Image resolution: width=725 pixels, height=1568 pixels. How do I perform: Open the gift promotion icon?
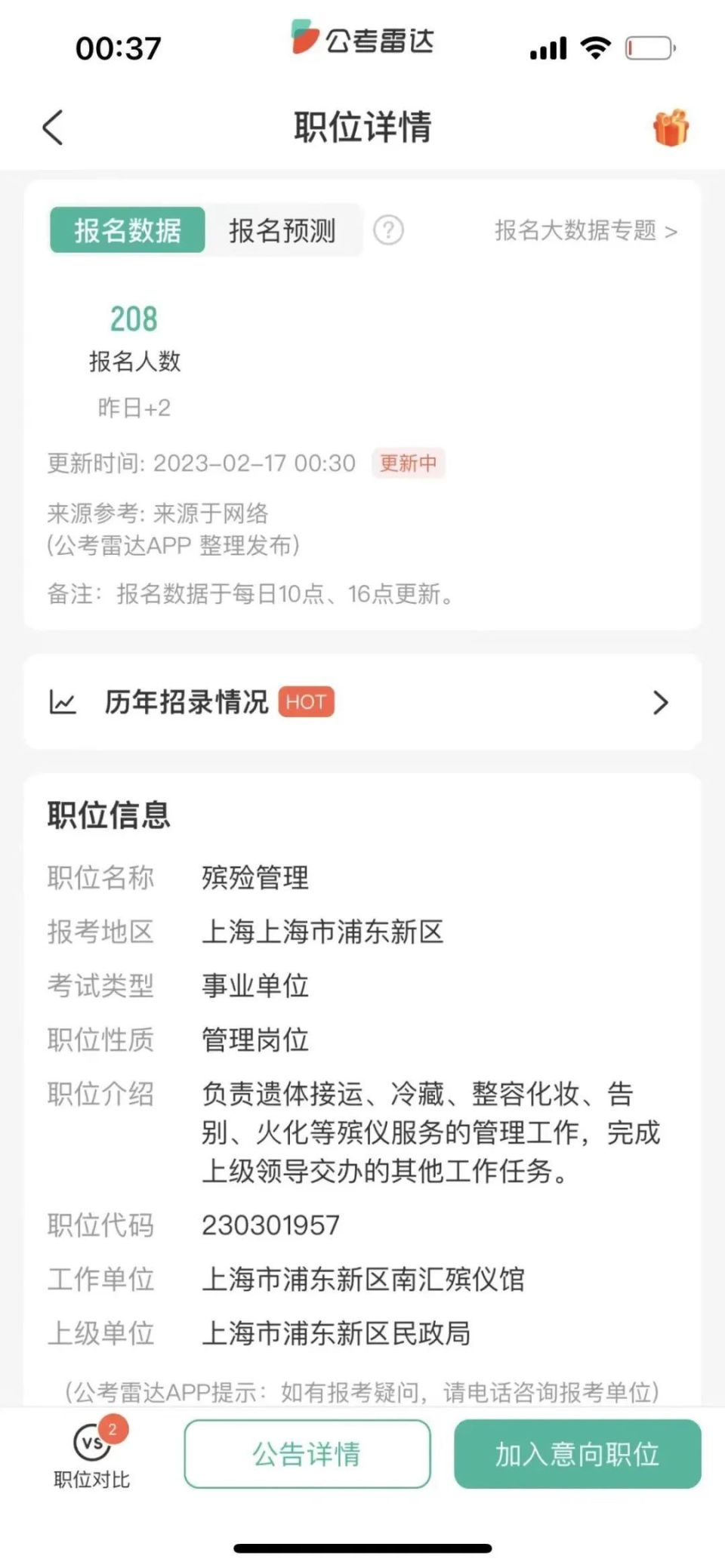(x=671, y=128)
